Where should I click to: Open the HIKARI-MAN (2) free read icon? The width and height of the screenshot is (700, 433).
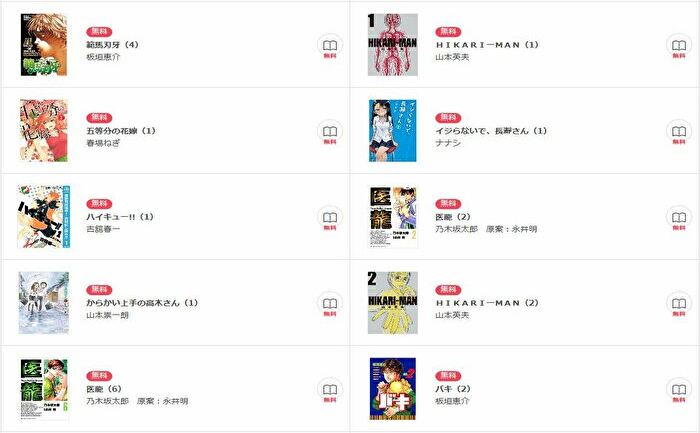click(678, 306)
